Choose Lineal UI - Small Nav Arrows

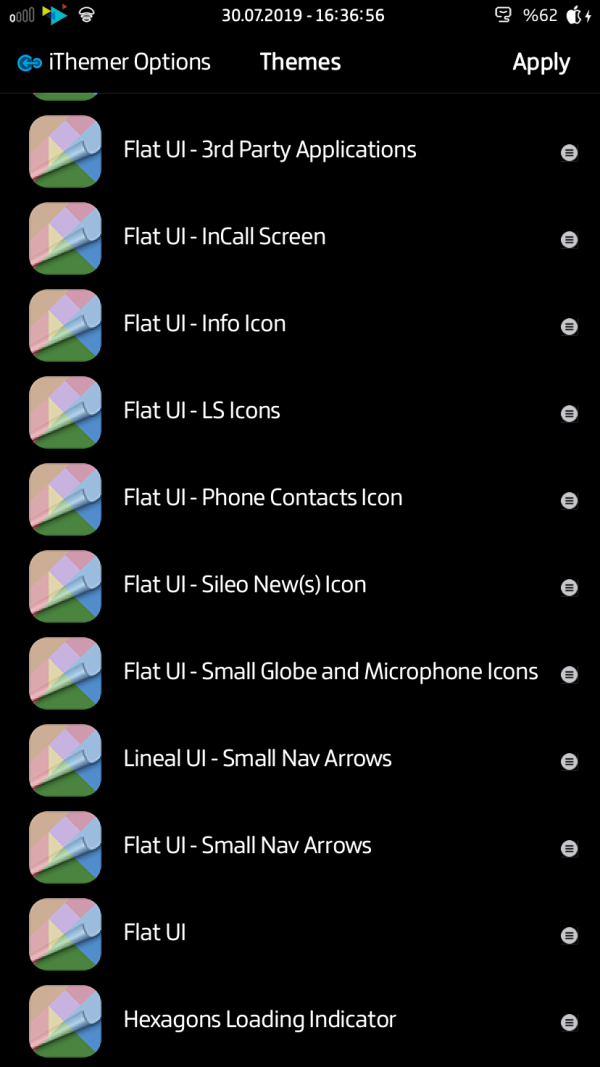pyautogui.click(x=257, y=760)
